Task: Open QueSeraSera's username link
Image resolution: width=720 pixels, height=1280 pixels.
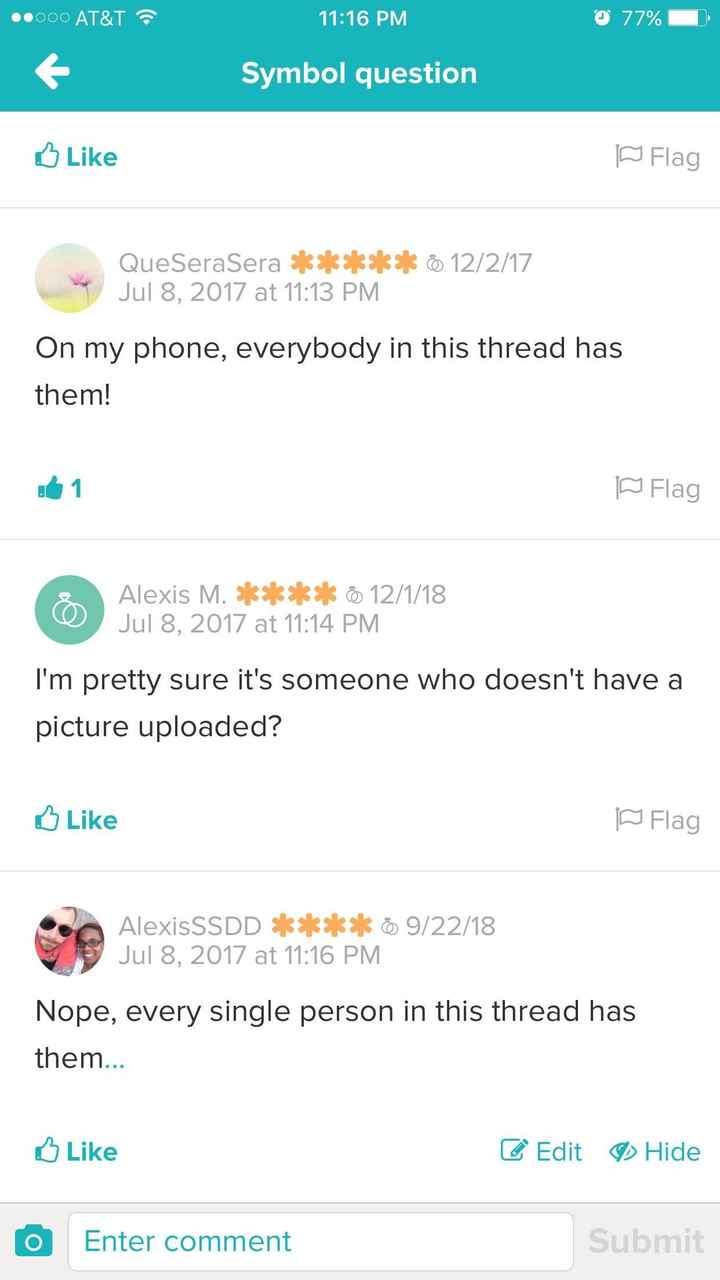Action: (200, 263)
